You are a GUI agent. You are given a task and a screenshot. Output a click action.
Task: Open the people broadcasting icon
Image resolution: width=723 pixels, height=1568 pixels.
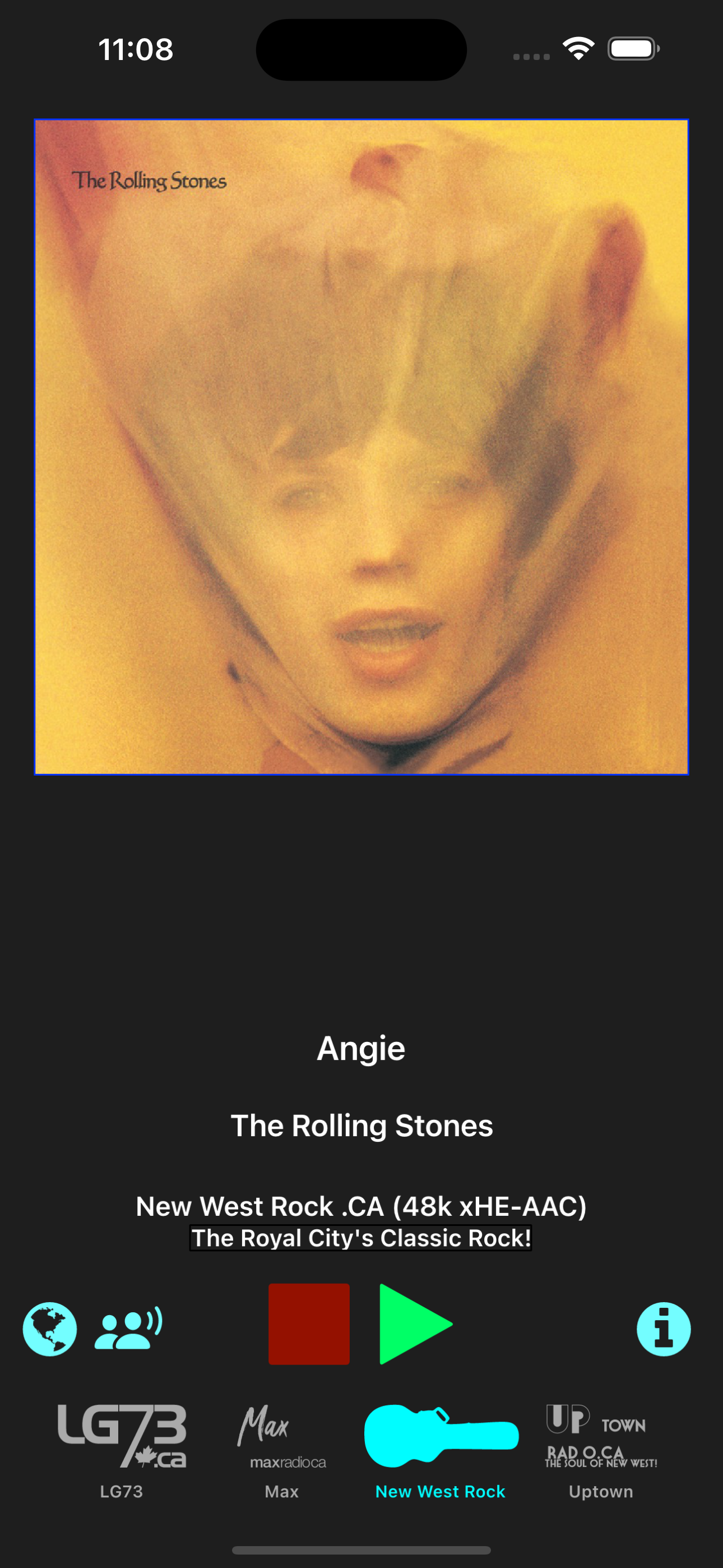[x=128, y=1328]
